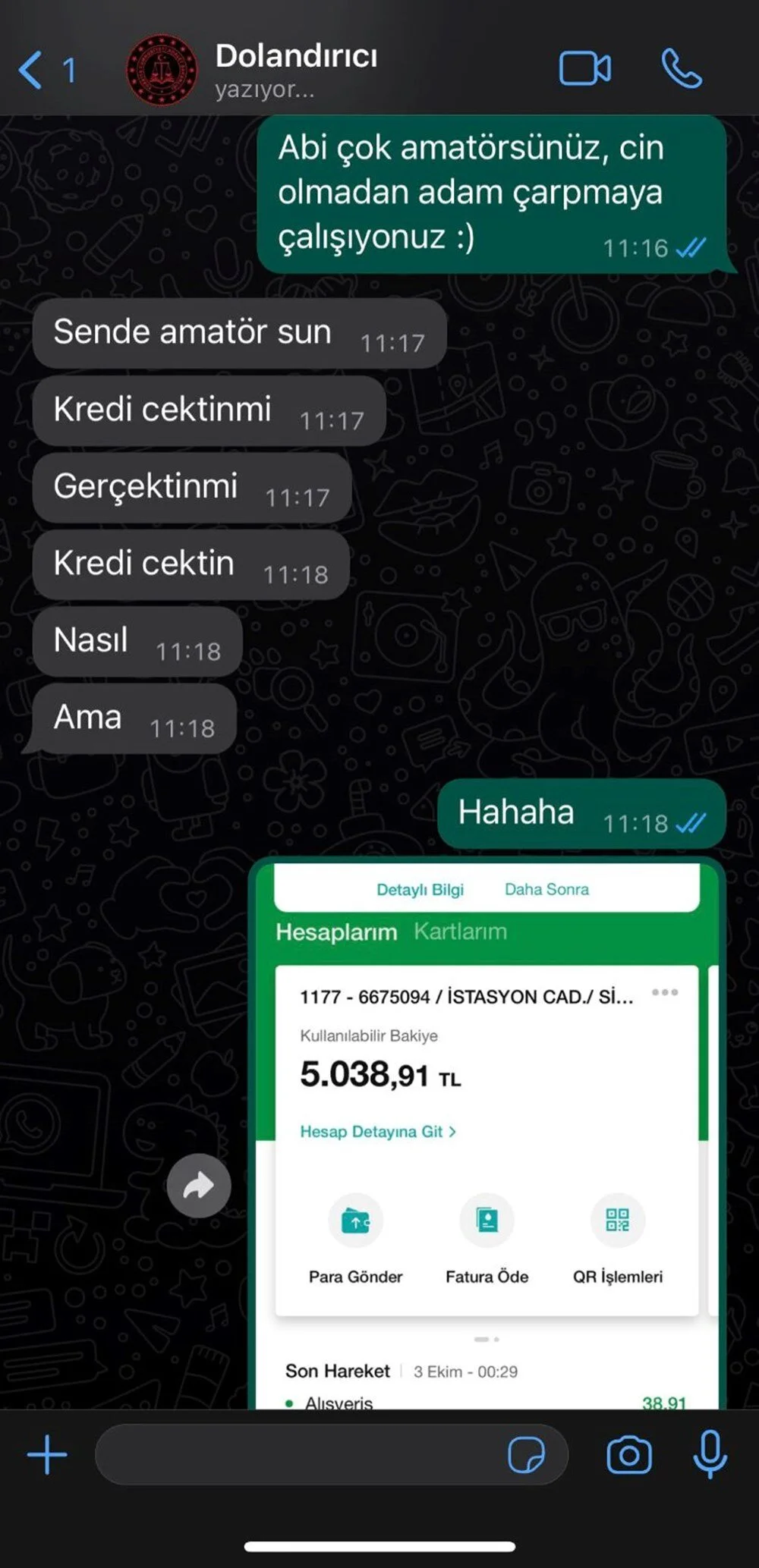Open the sticker picker
The width and height of the screenshot is (759, 1568).
pyautogui.click(x=526, y=1455)
